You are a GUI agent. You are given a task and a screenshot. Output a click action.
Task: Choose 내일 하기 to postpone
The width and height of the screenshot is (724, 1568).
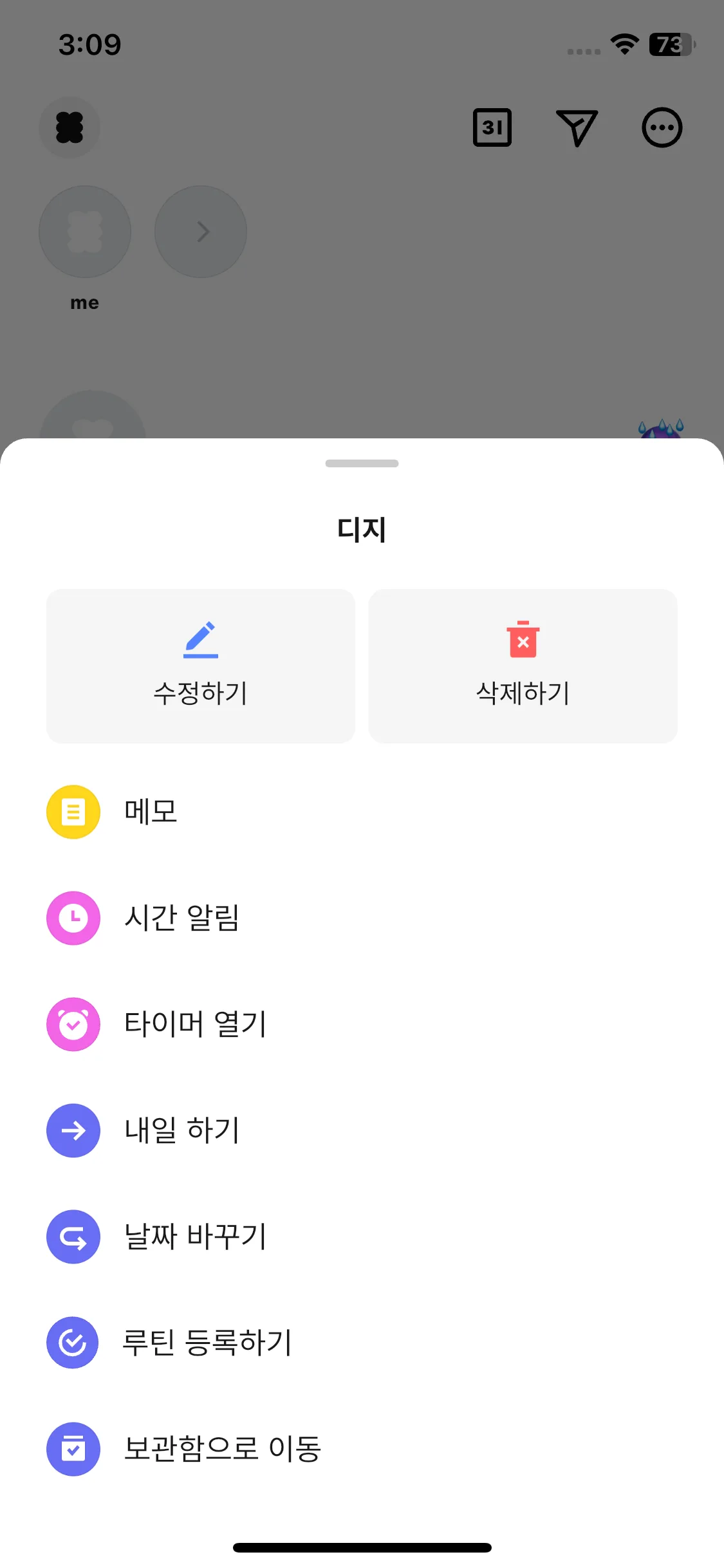point(181,1130)
